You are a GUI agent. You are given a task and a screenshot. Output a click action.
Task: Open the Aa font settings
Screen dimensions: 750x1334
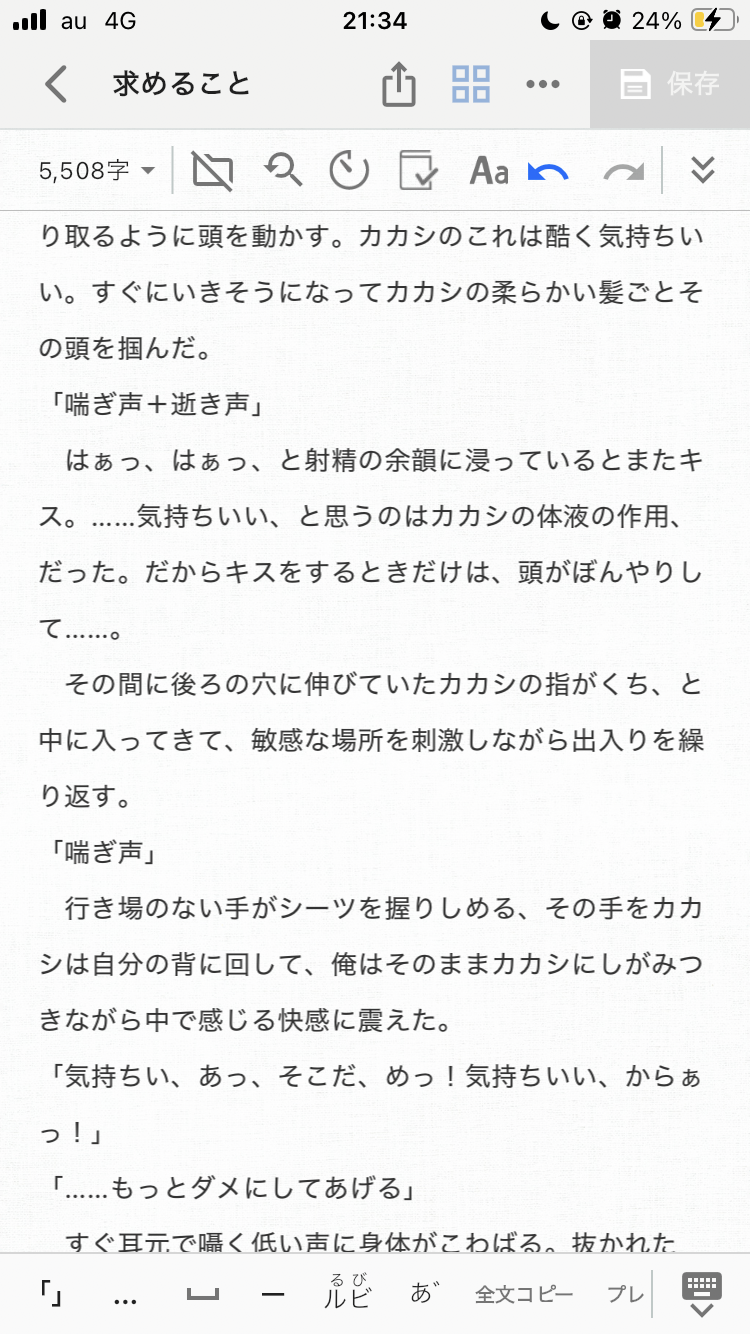(489, 171)
